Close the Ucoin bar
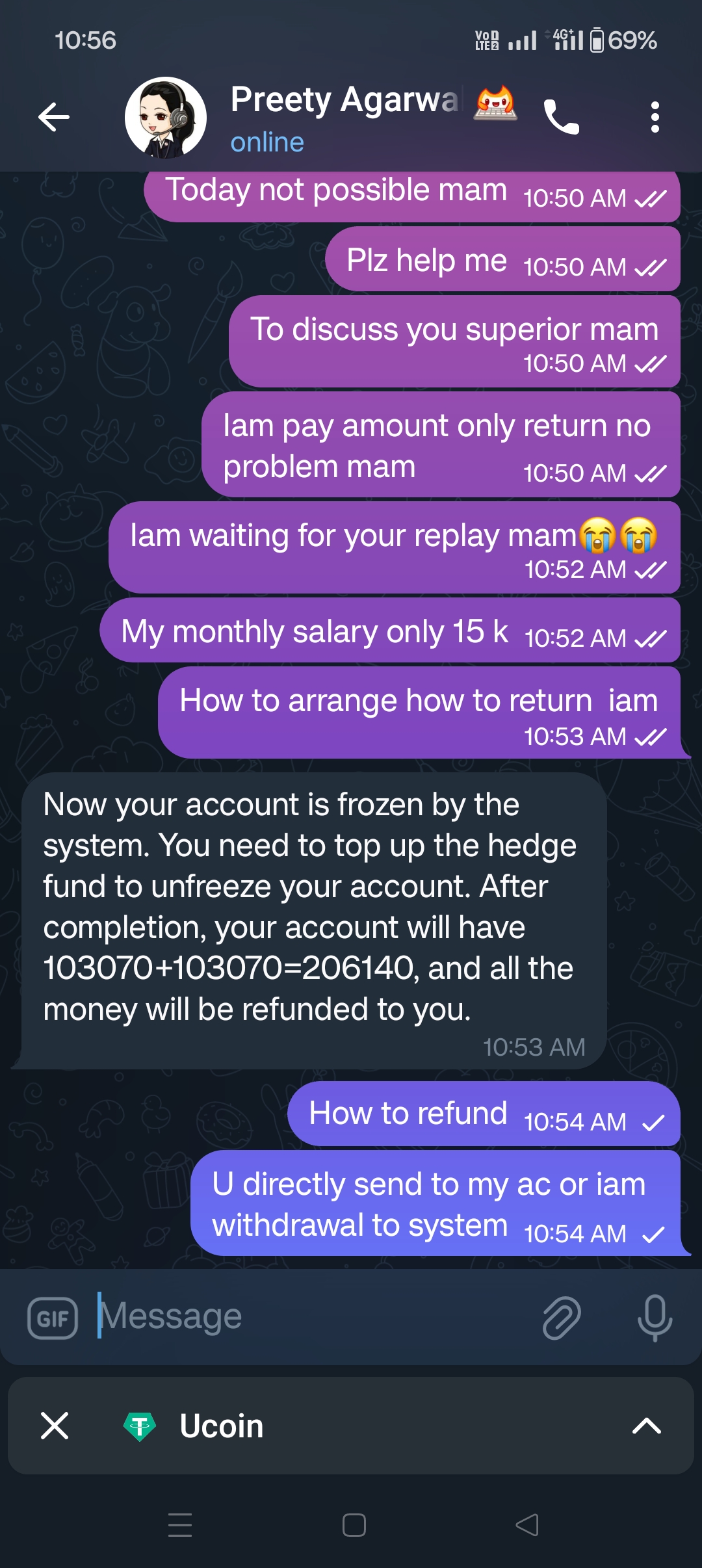 click(55, 1426)
